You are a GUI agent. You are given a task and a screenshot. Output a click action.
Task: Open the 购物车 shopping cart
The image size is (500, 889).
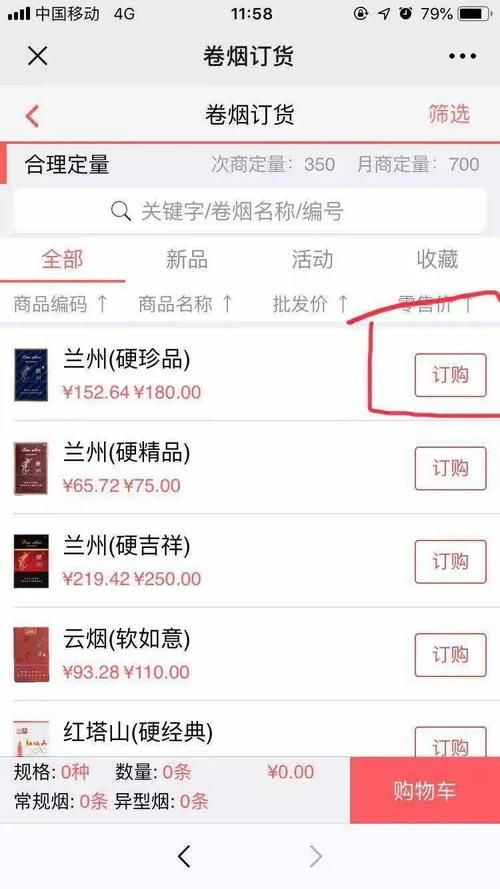(425, 790)
